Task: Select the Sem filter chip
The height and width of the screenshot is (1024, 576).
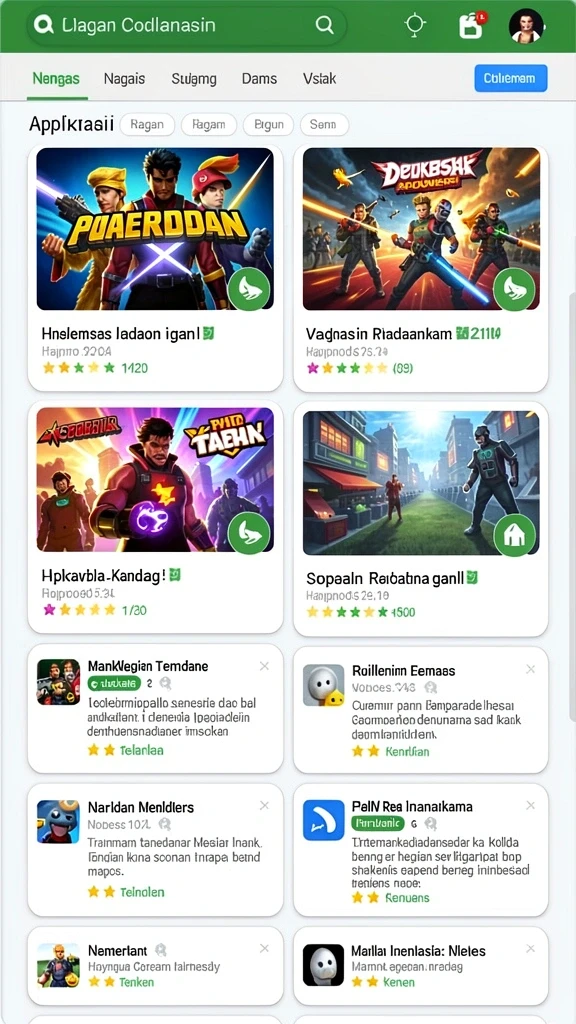Action: (x=324, y=124)
